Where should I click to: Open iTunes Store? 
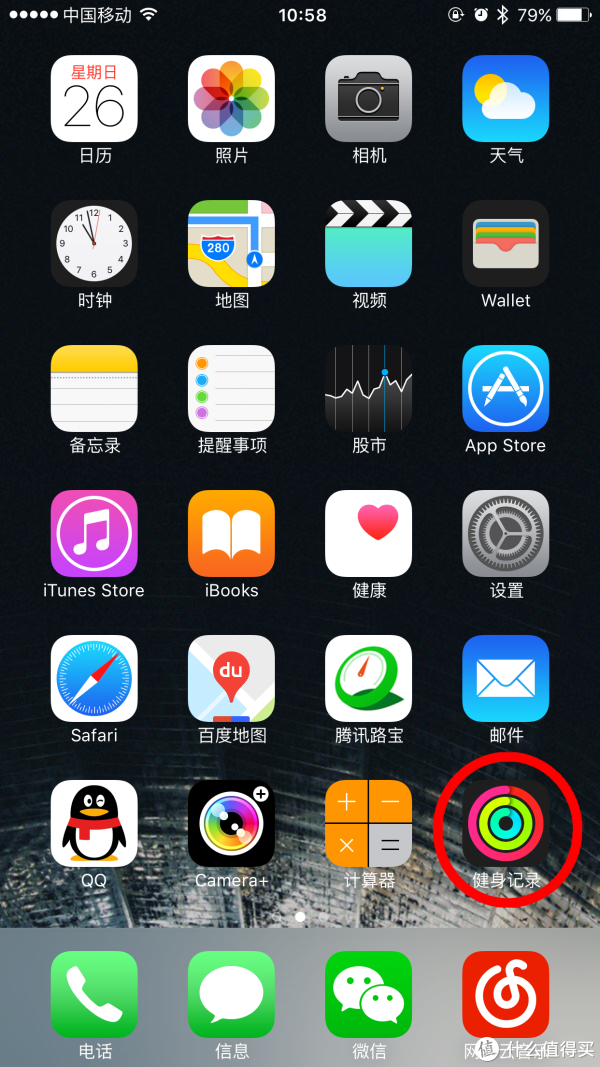pos(94,533)
